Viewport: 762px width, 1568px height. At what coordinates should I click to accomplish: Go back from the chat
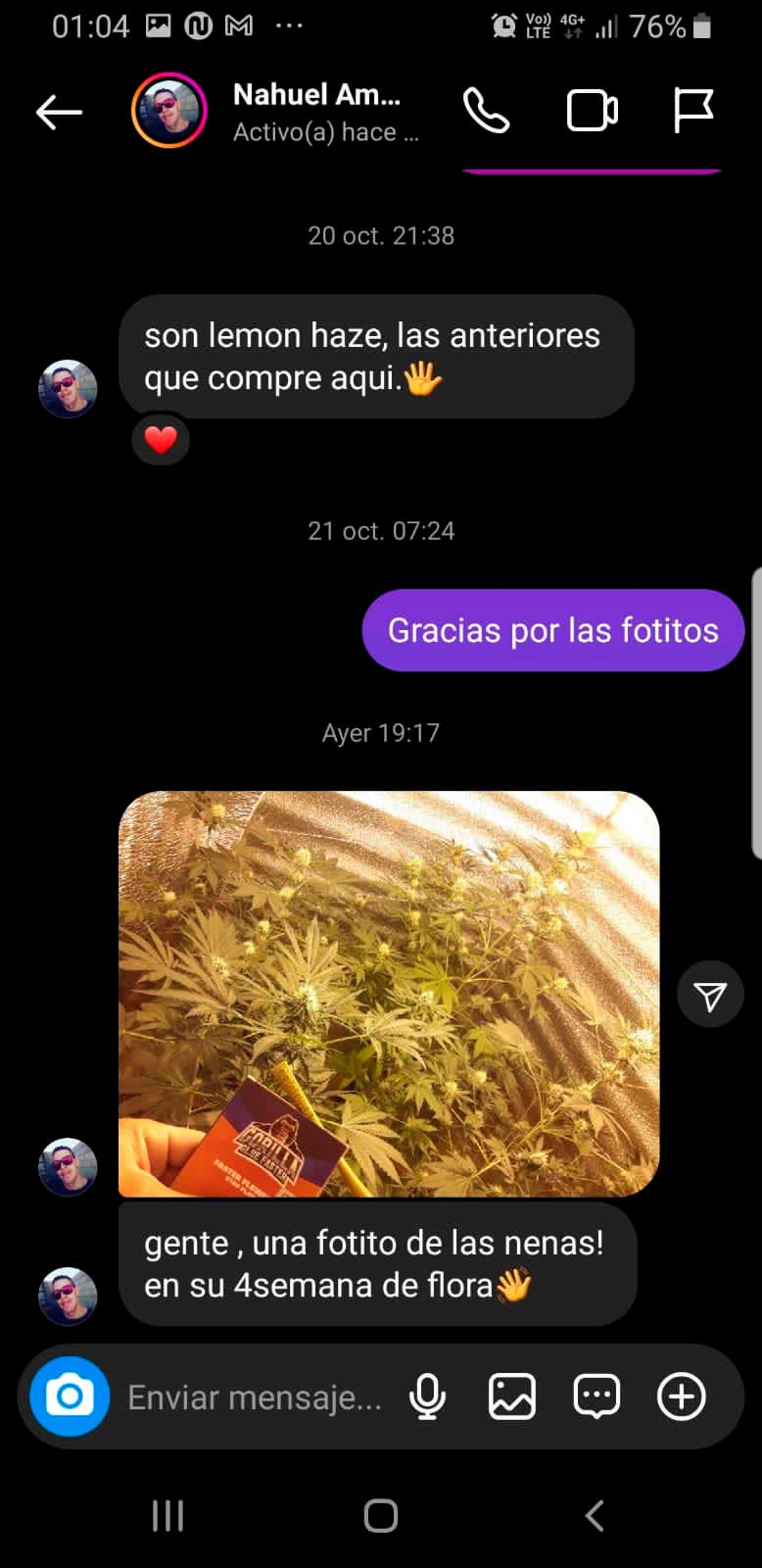click(59, 113)
